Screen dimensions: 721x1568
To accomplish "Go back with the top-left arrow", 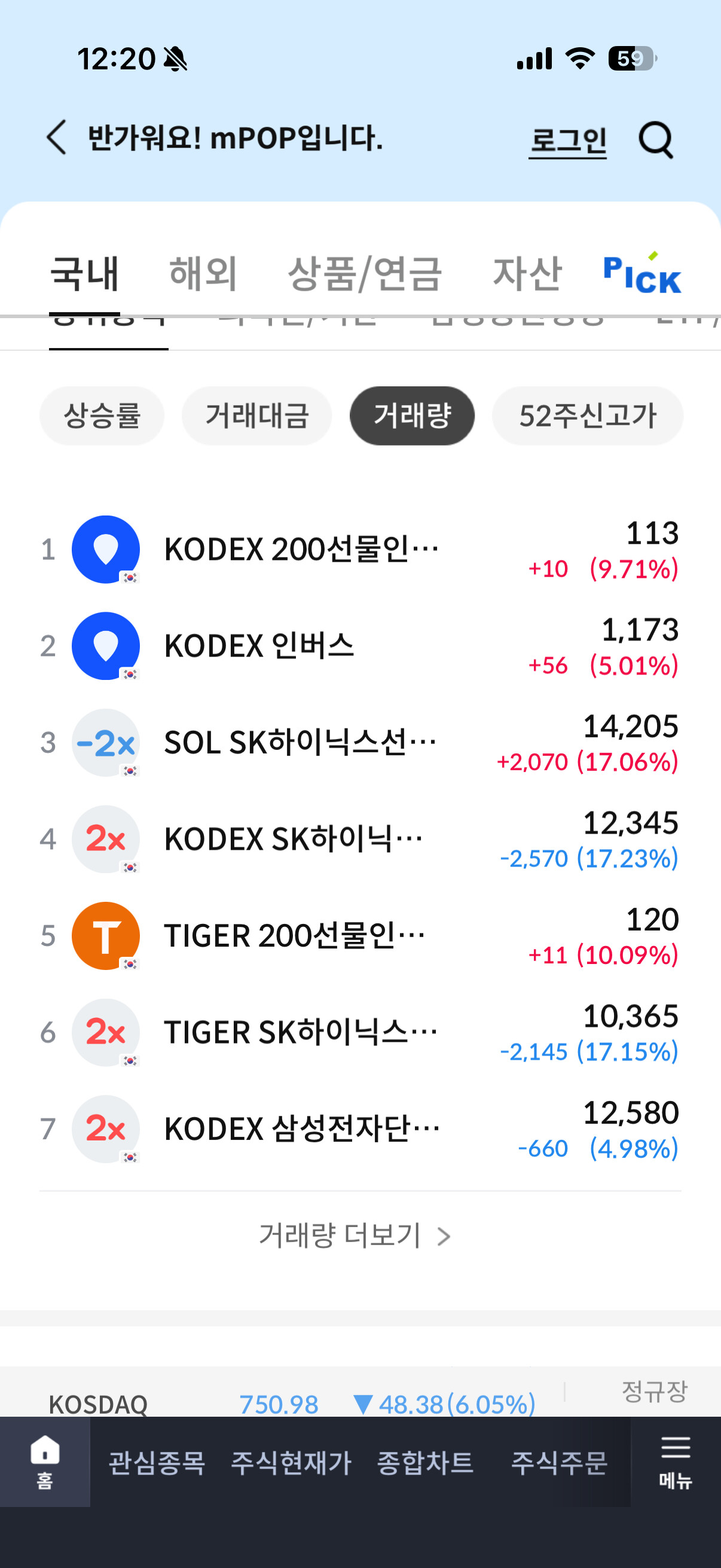I will point(56,138).
